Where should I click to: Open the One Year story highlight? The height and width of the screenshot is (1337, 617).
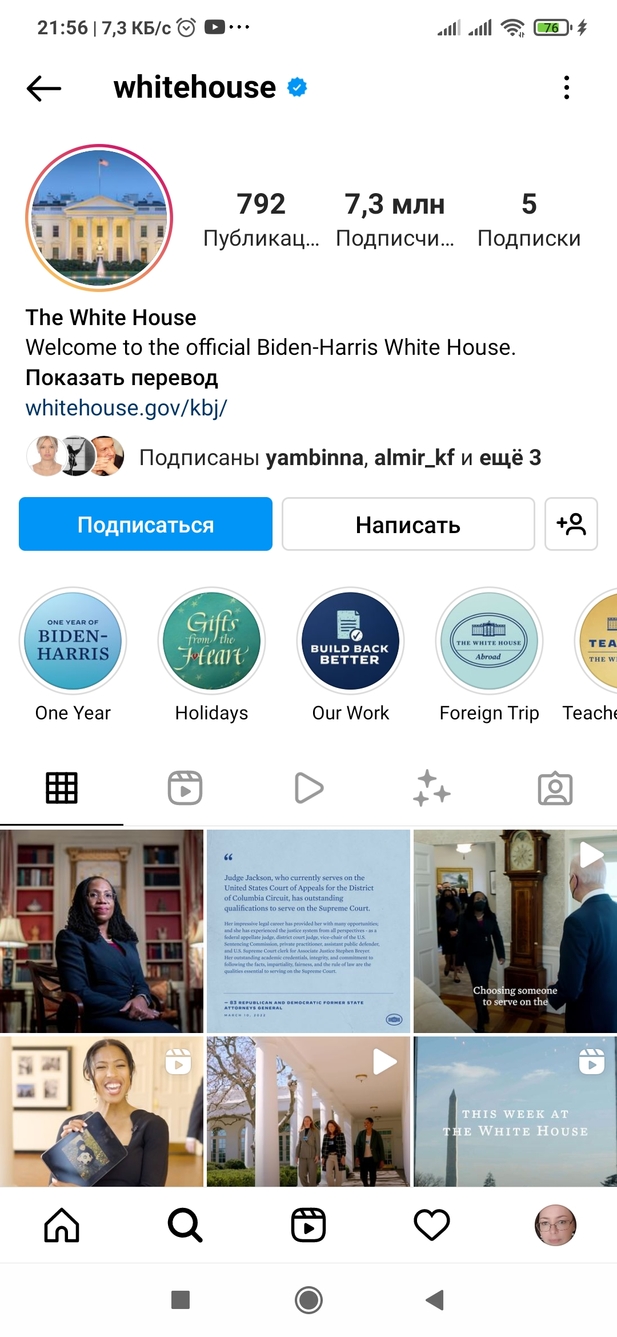tap(73, 642)
